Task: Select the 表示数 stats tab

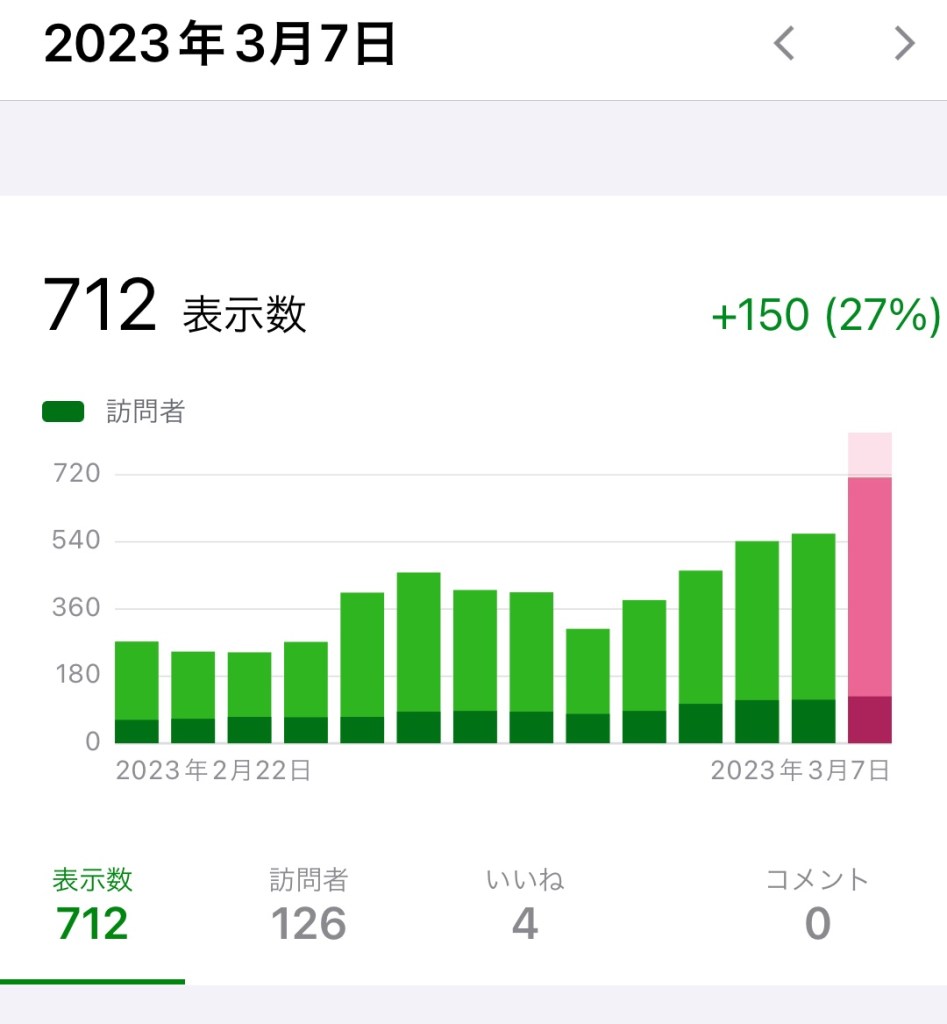Action: coord(93,907)
